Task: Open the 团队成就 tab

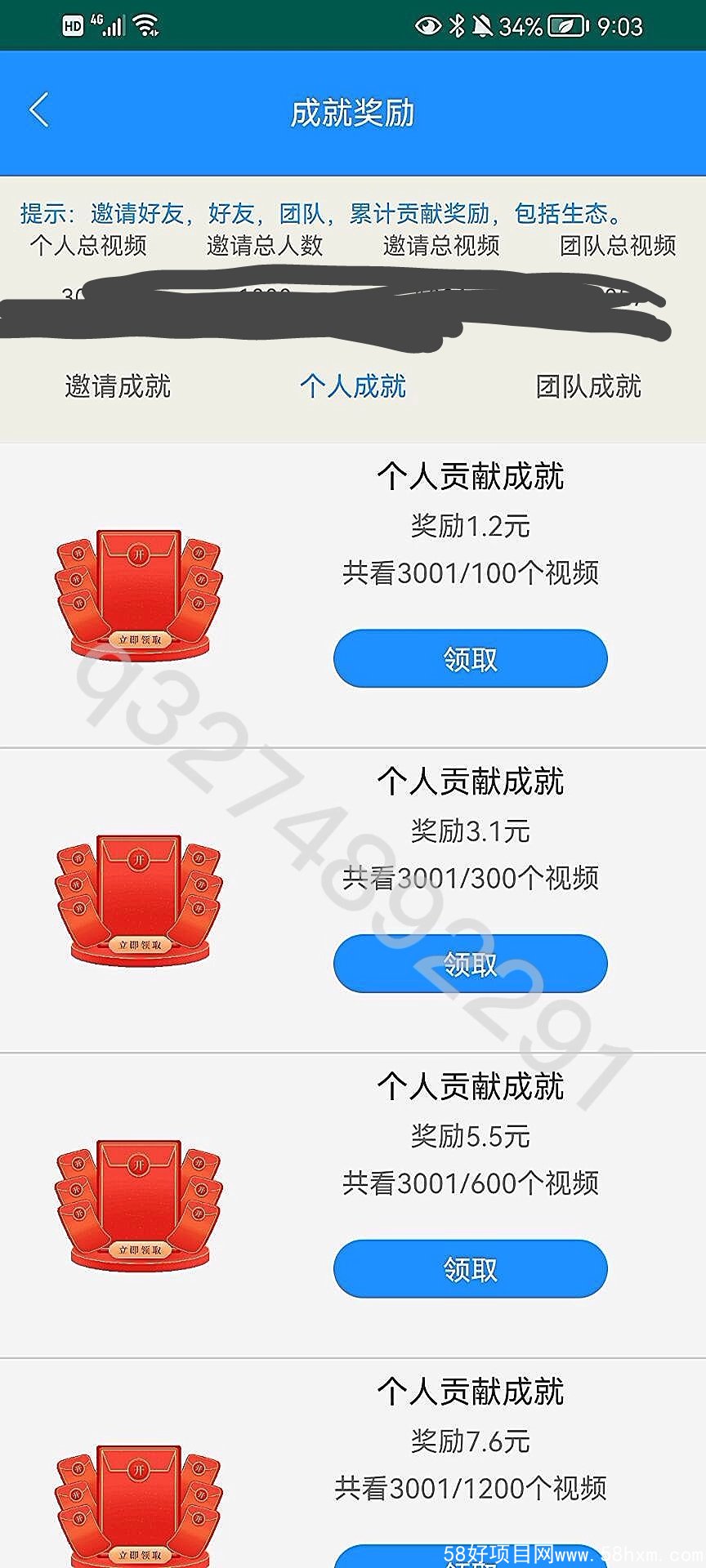Action: pos(588,386)
